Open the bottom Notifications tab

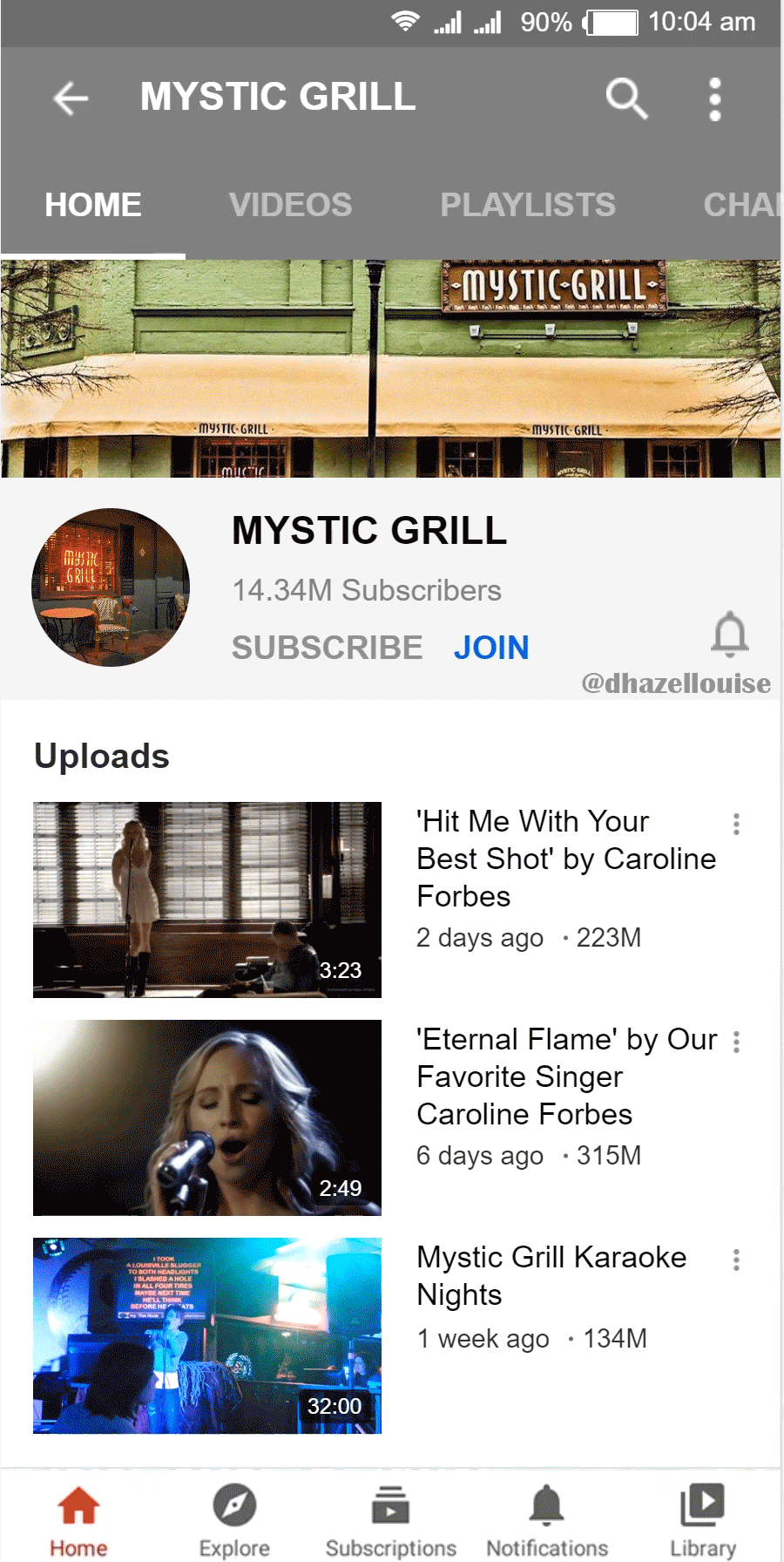tap(547, 1521)
